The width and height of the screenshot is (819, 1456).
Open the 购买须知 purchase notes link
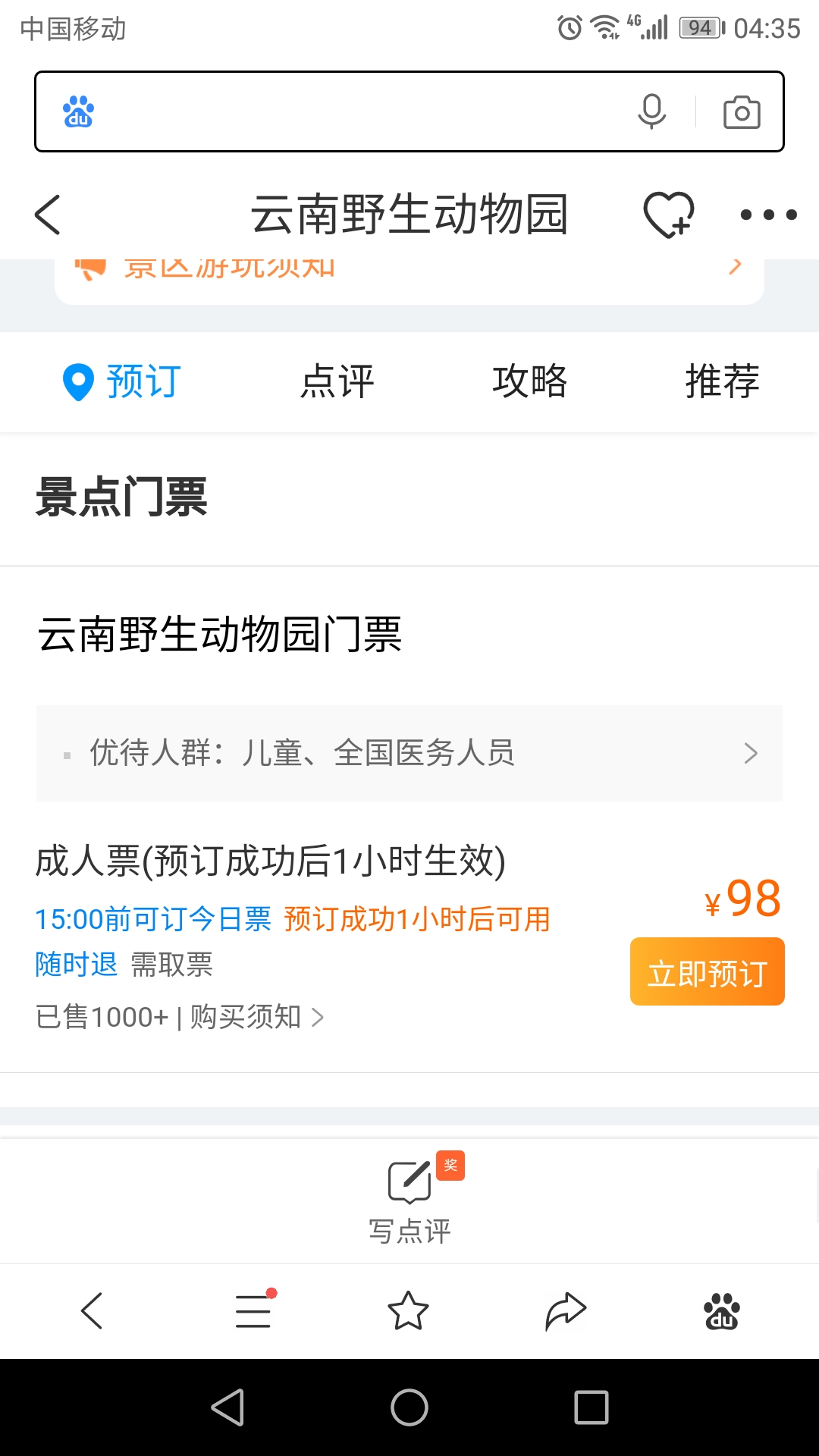(x=256, y=1017)
